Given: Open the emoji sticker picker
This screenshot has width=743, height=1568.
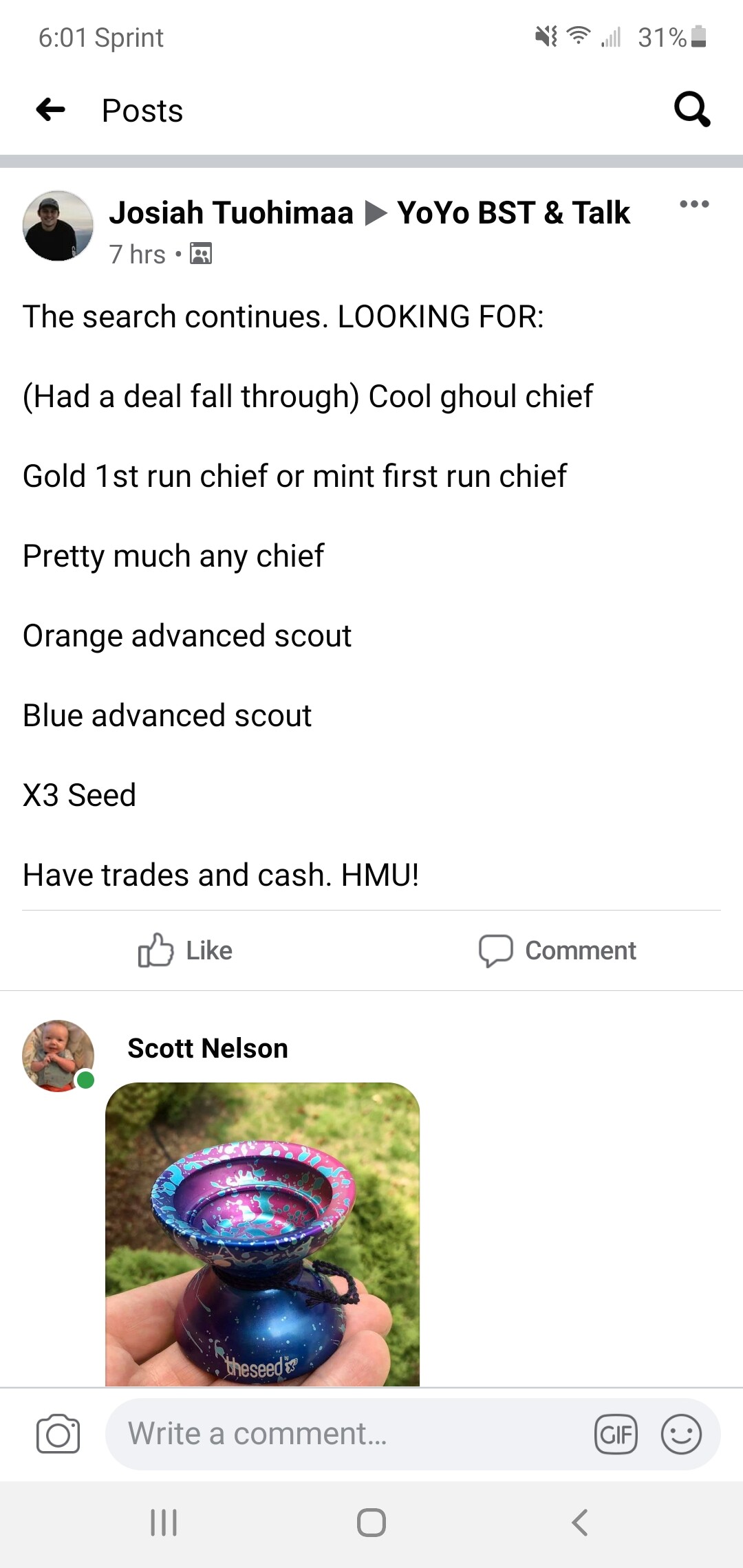Looking at the screenshot, I should (x=681, y=1434).
